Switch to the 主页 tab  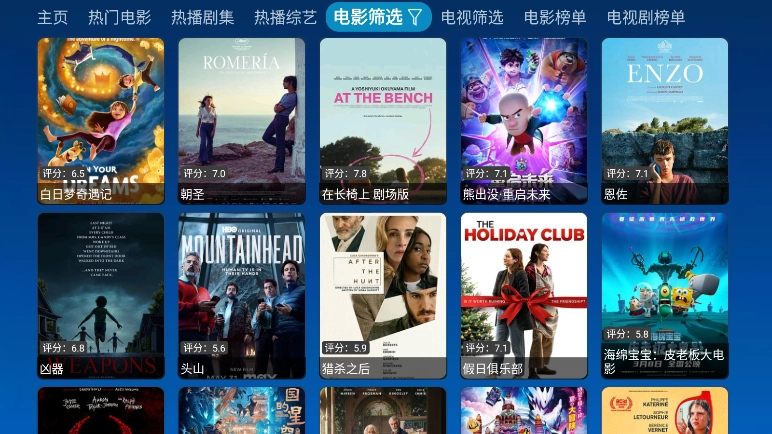(53, 17)
